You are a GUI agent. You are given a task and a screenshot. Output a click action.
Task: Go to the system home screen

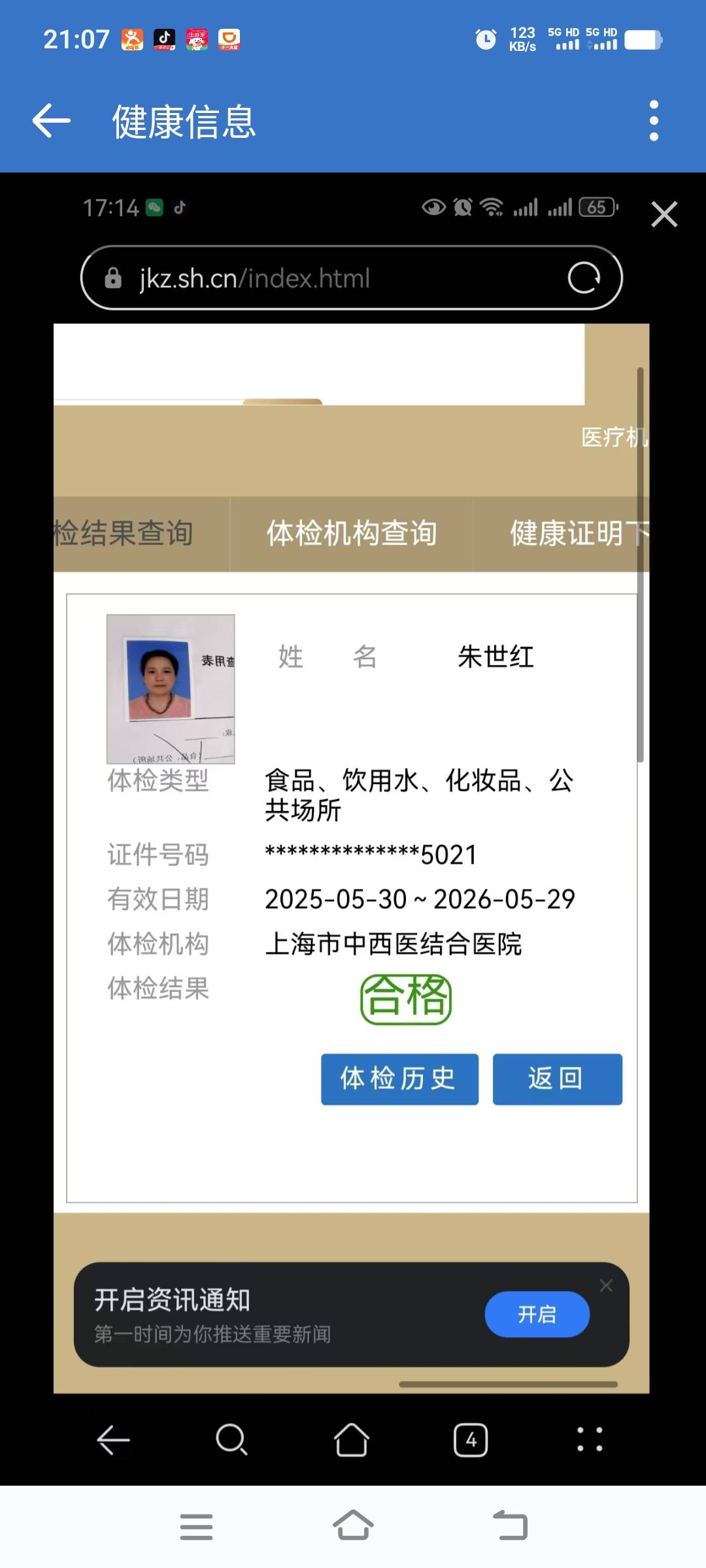[353, 1526]
